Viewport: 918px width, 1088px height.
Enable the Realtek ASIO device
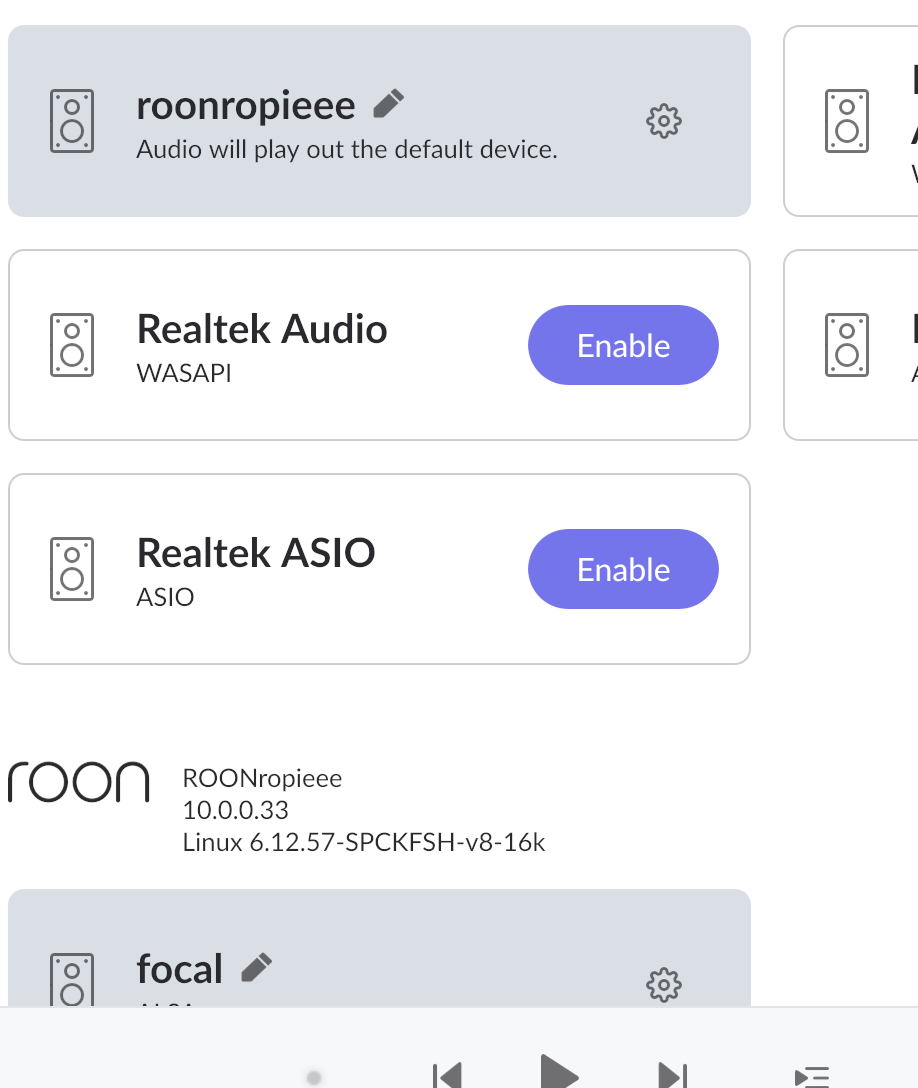pyautogui.click(x=623, y=569)
